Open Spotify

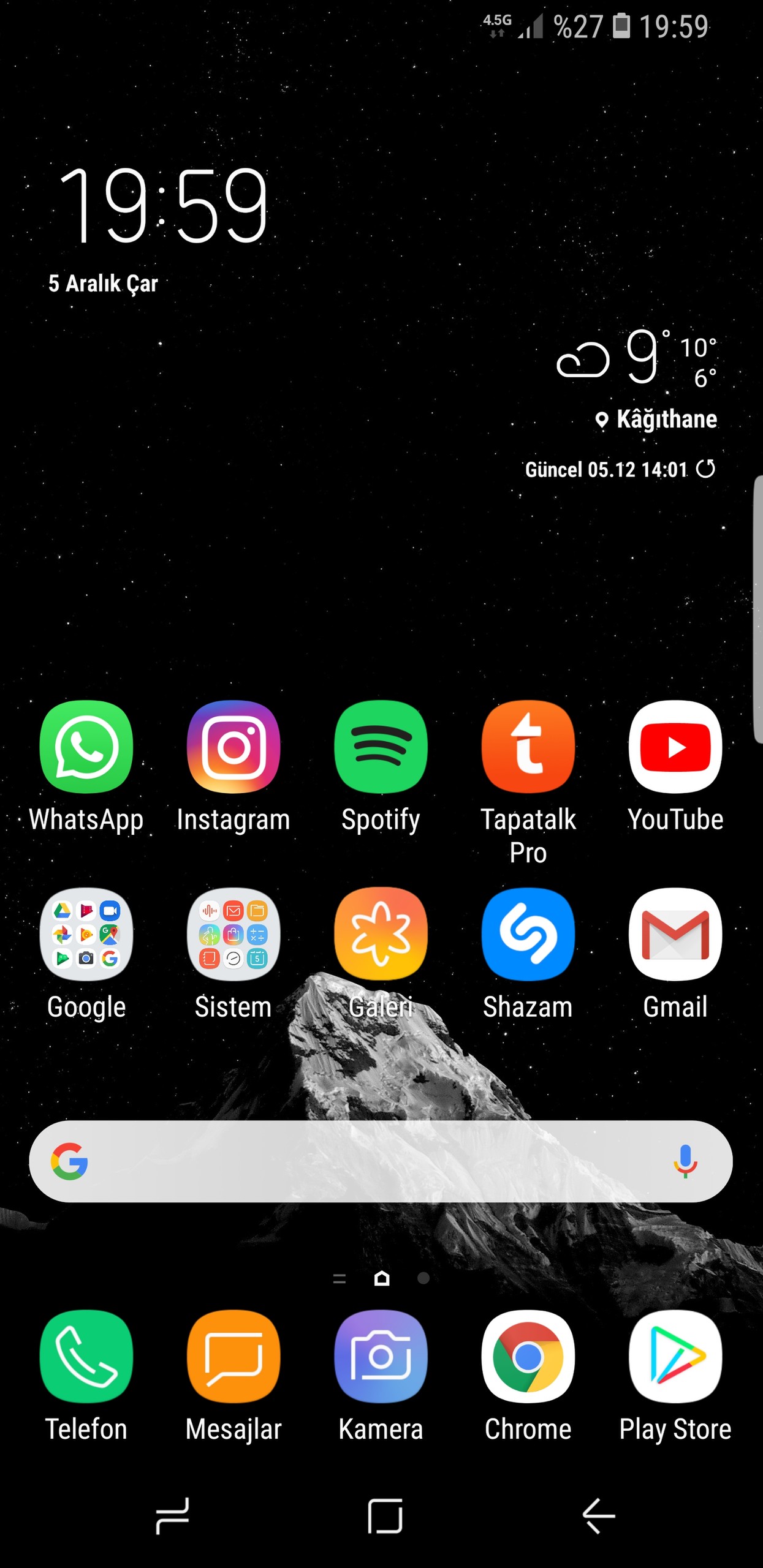[x=381, y=747]
